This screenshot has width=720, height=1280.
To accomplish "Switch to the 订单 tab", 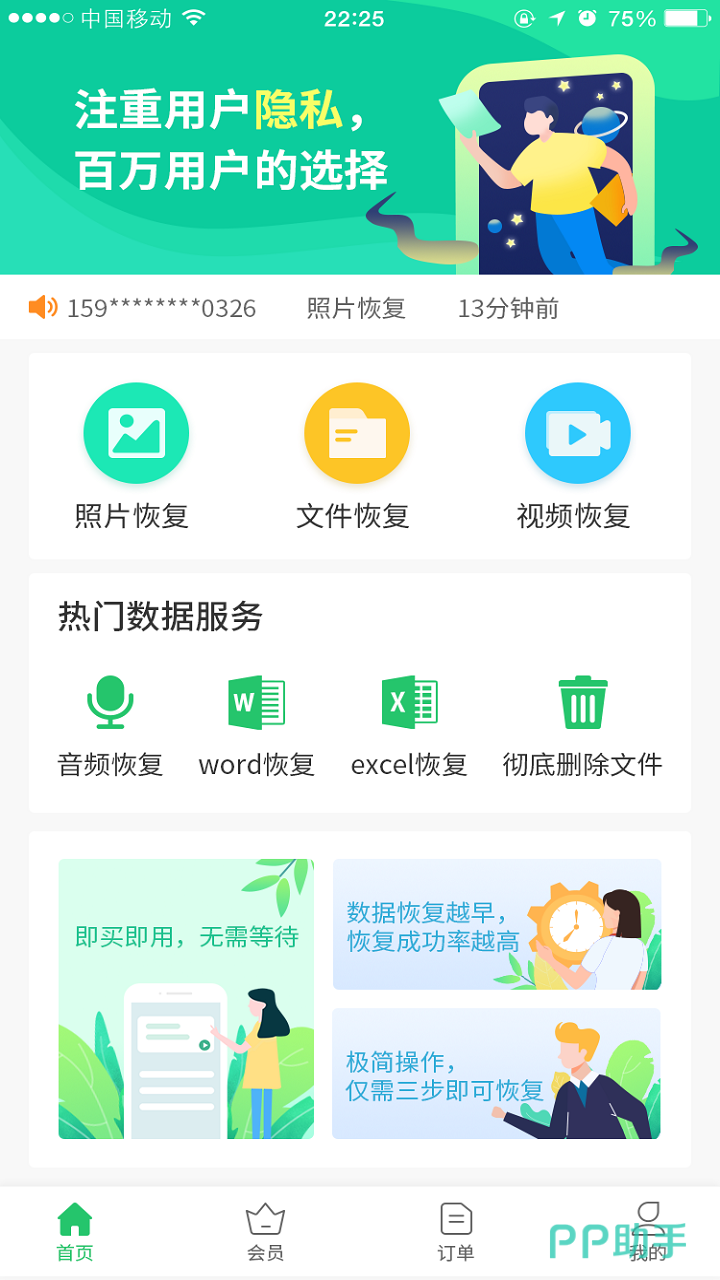I will (x=456, y=1232).
